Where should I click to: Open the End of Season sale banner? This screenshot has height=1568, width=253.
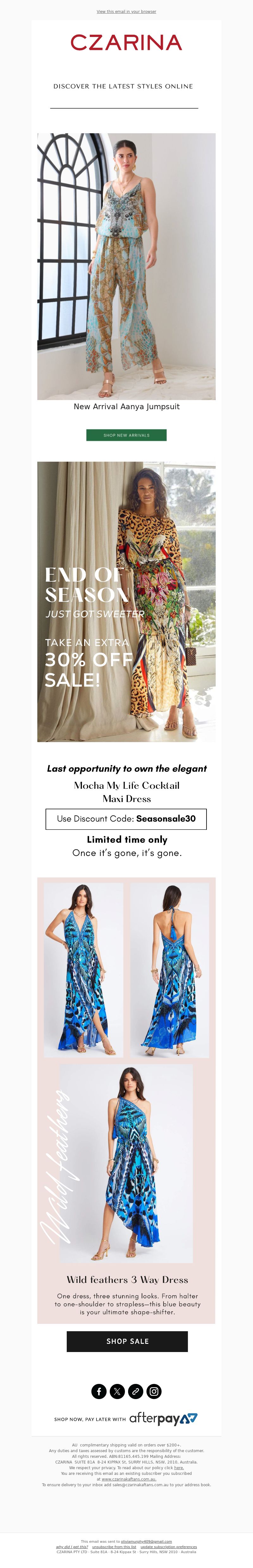pyautogui.click(x=126, y=601)
